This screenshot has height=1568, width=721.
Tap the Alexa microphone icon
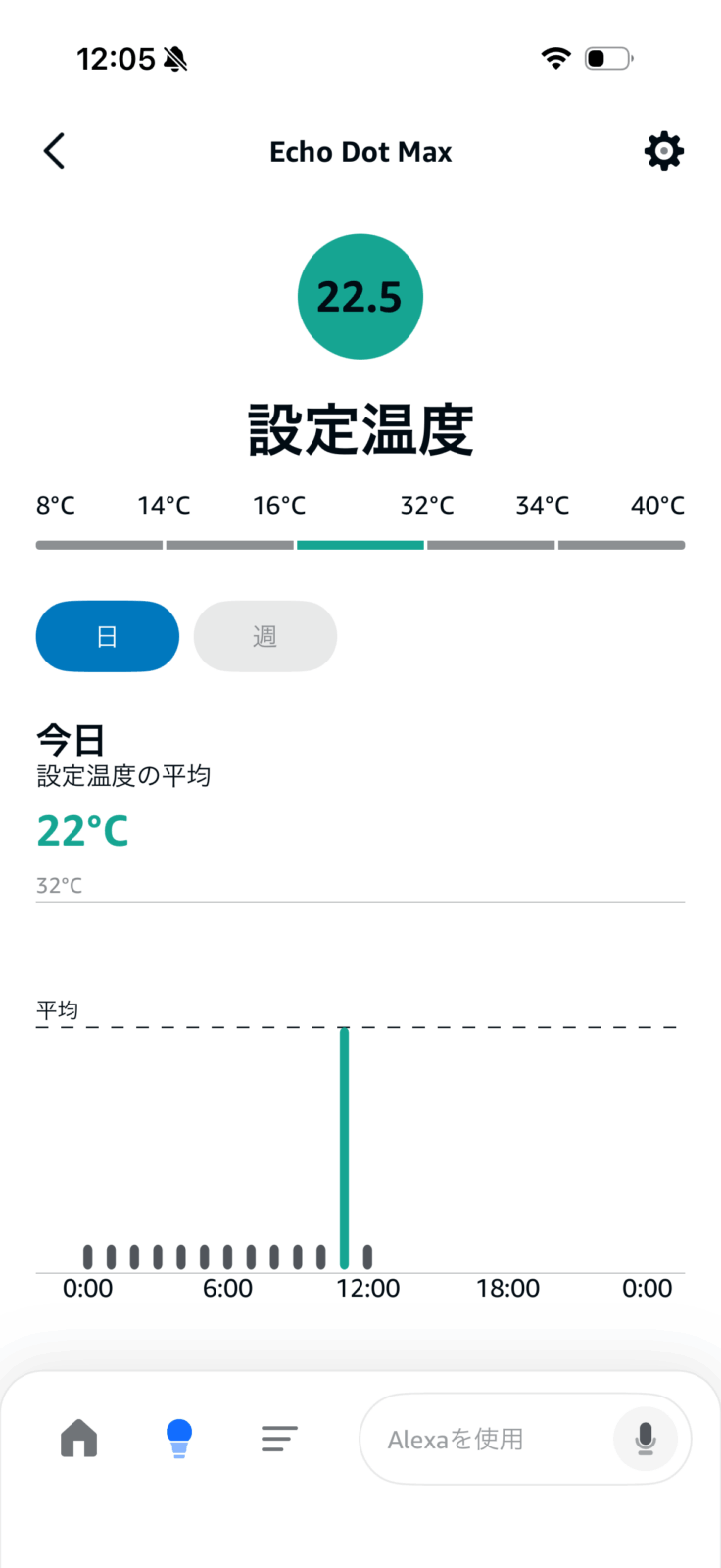(645, 1438)
